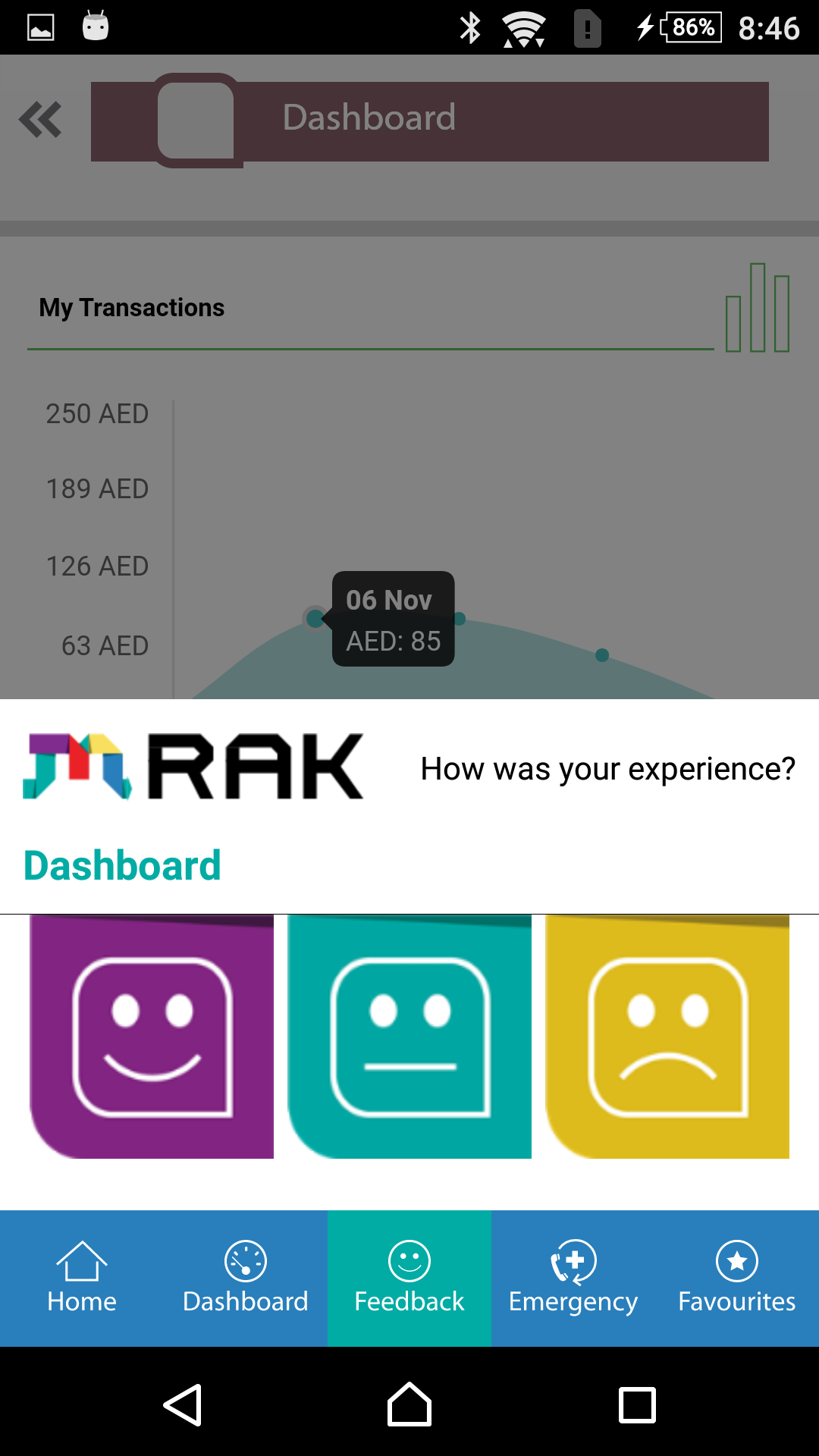819x1456 pixels.
Task: Open the Feedback tab
Action: point(409,1279)
